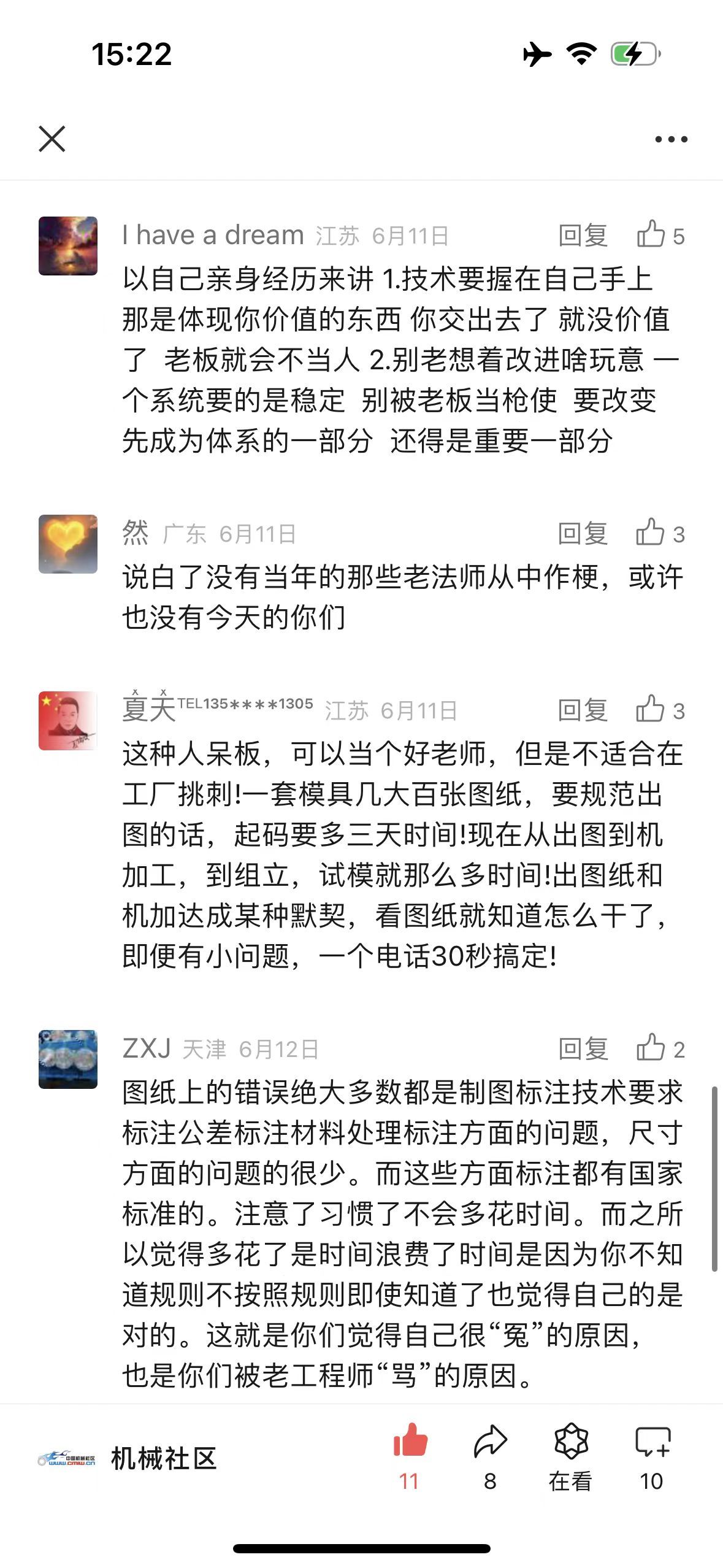Write a new comment
The width and height of the screenshot is (723, 1568).
tap(652, 1455)
